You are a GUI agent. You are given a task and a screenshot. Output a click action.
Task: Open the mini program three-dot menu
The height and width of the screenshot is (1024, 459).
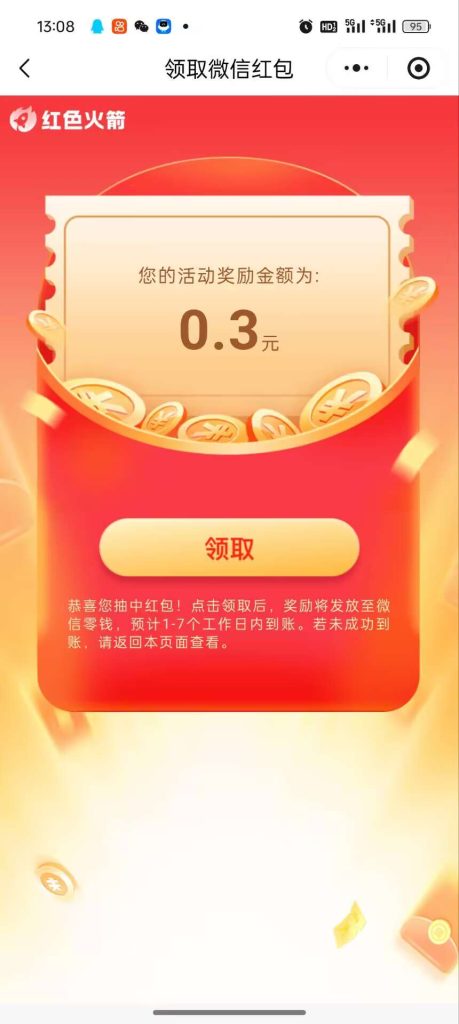pyautogui.click(x=356, y=68)
